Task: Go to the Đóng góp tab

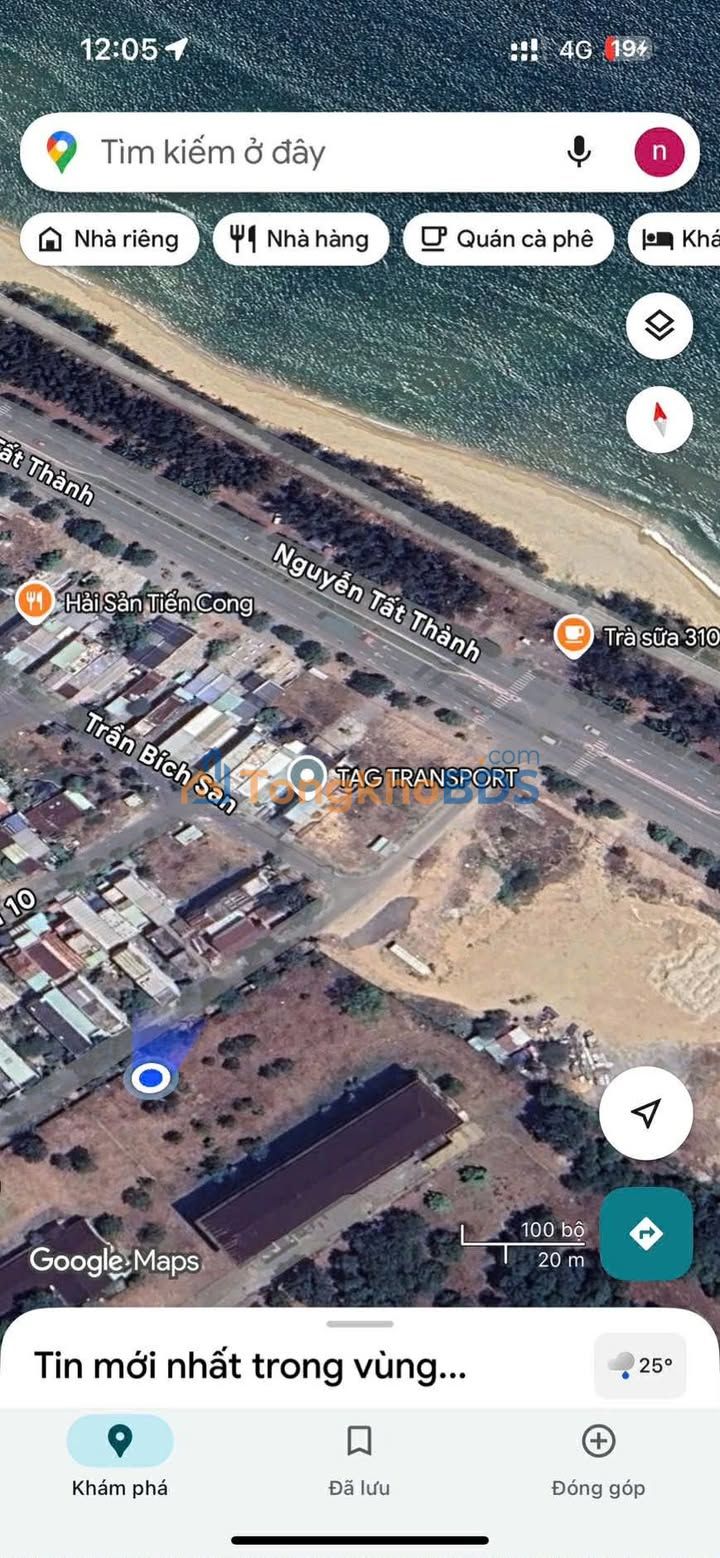Action: click(598, 1460)
